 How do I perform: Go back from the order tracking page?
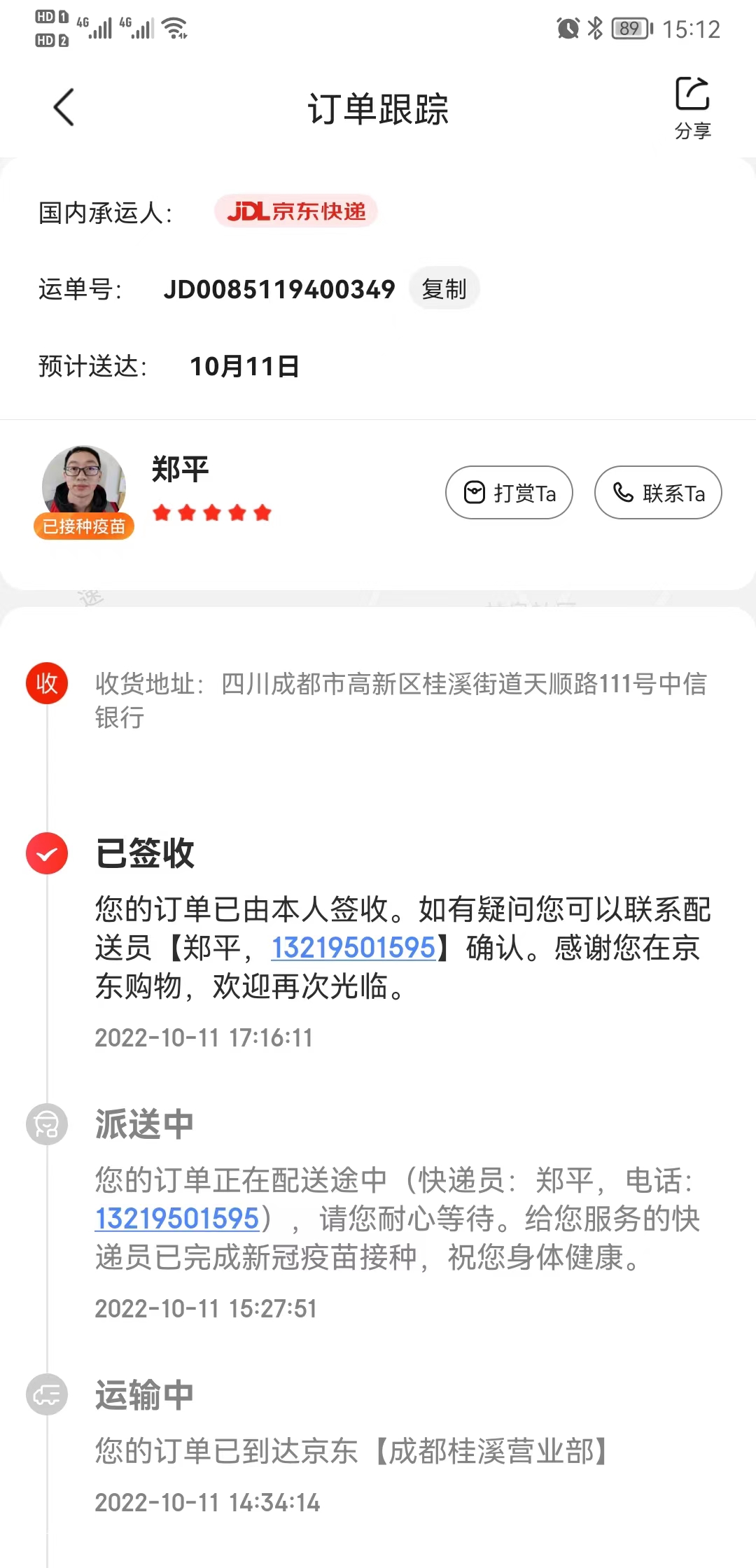point(64,108)
